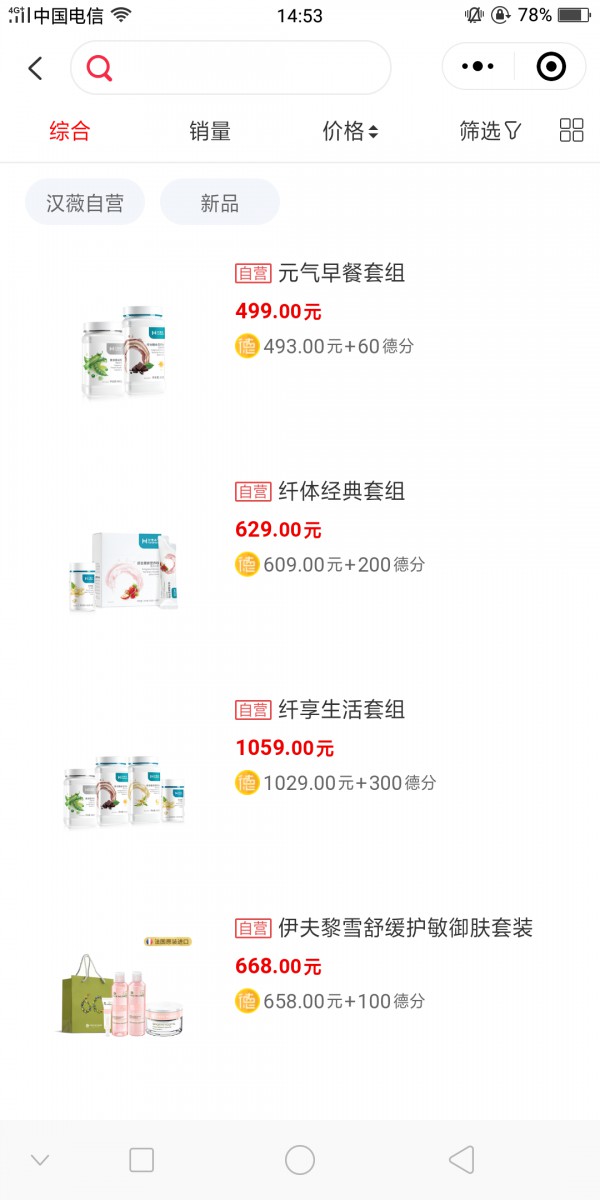This screenshot has width=600, height=1200.
Task: Filter by 新品 chip
Action: [x=220, y=203]
